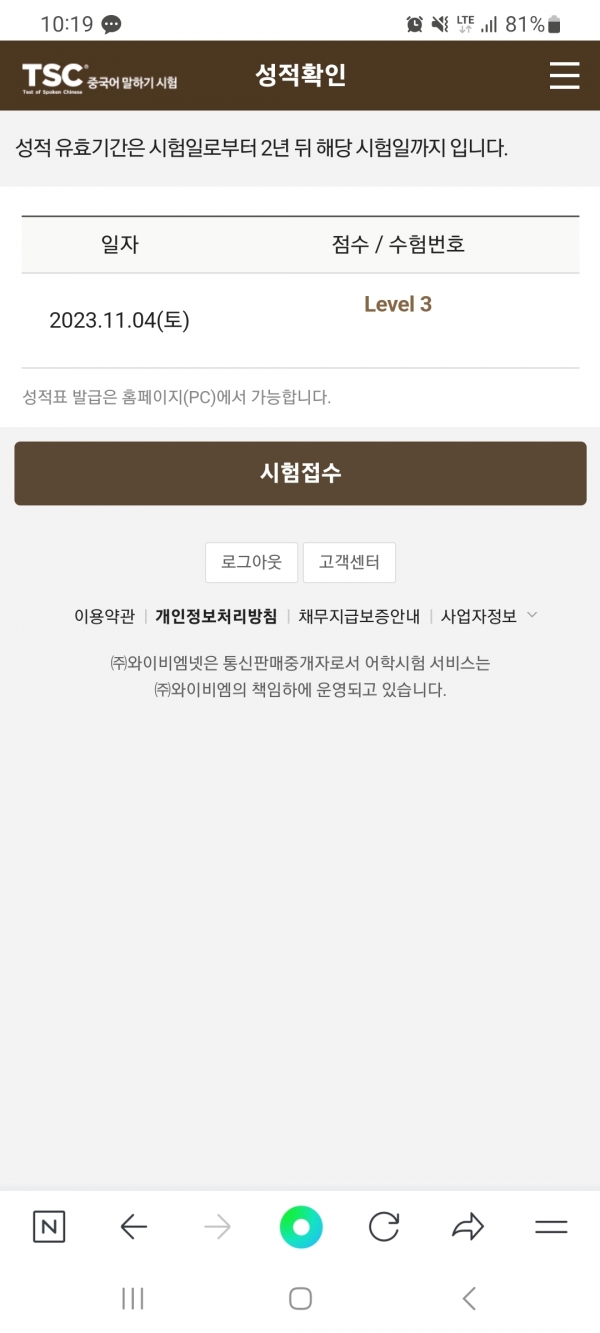Share this page
The height and width of the screenshot is (1333, 600).
point(467,1227)
